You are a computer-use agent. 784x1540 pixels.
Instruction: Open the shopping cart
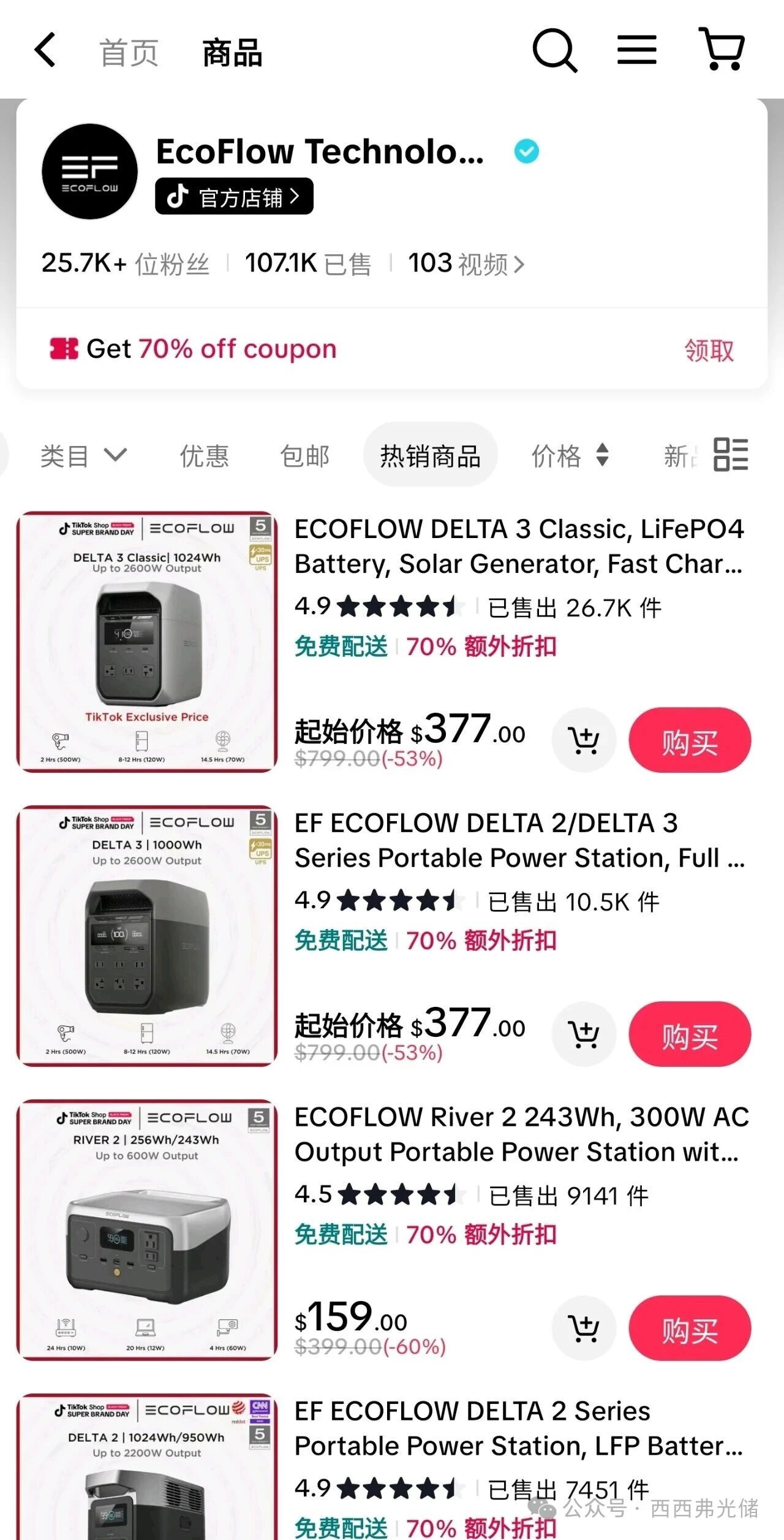pyautogui.click(x=722, y=49)
